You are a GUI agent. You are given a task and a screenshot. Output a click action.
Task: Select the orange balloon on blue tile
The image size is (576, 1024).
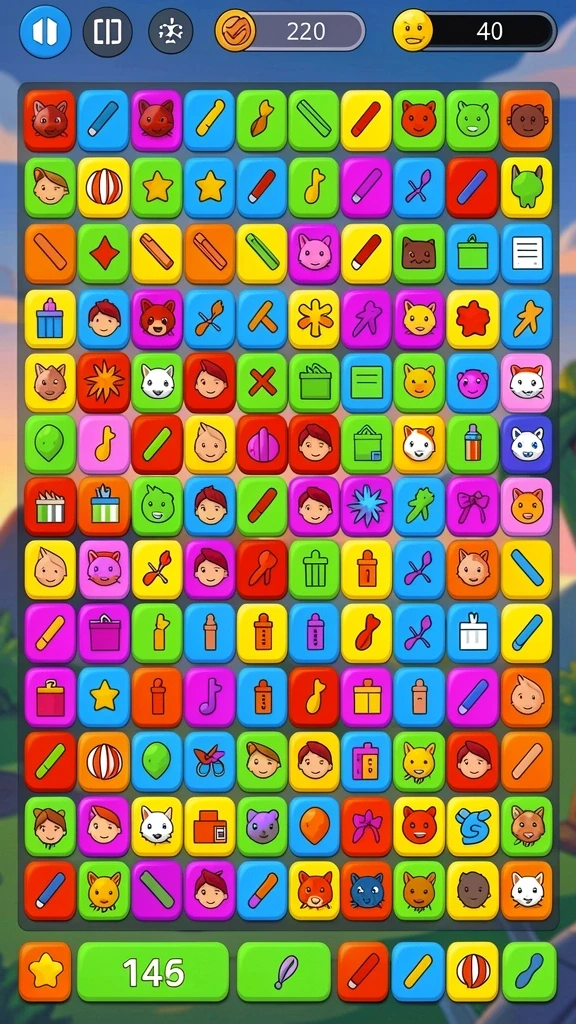point(314,825)
